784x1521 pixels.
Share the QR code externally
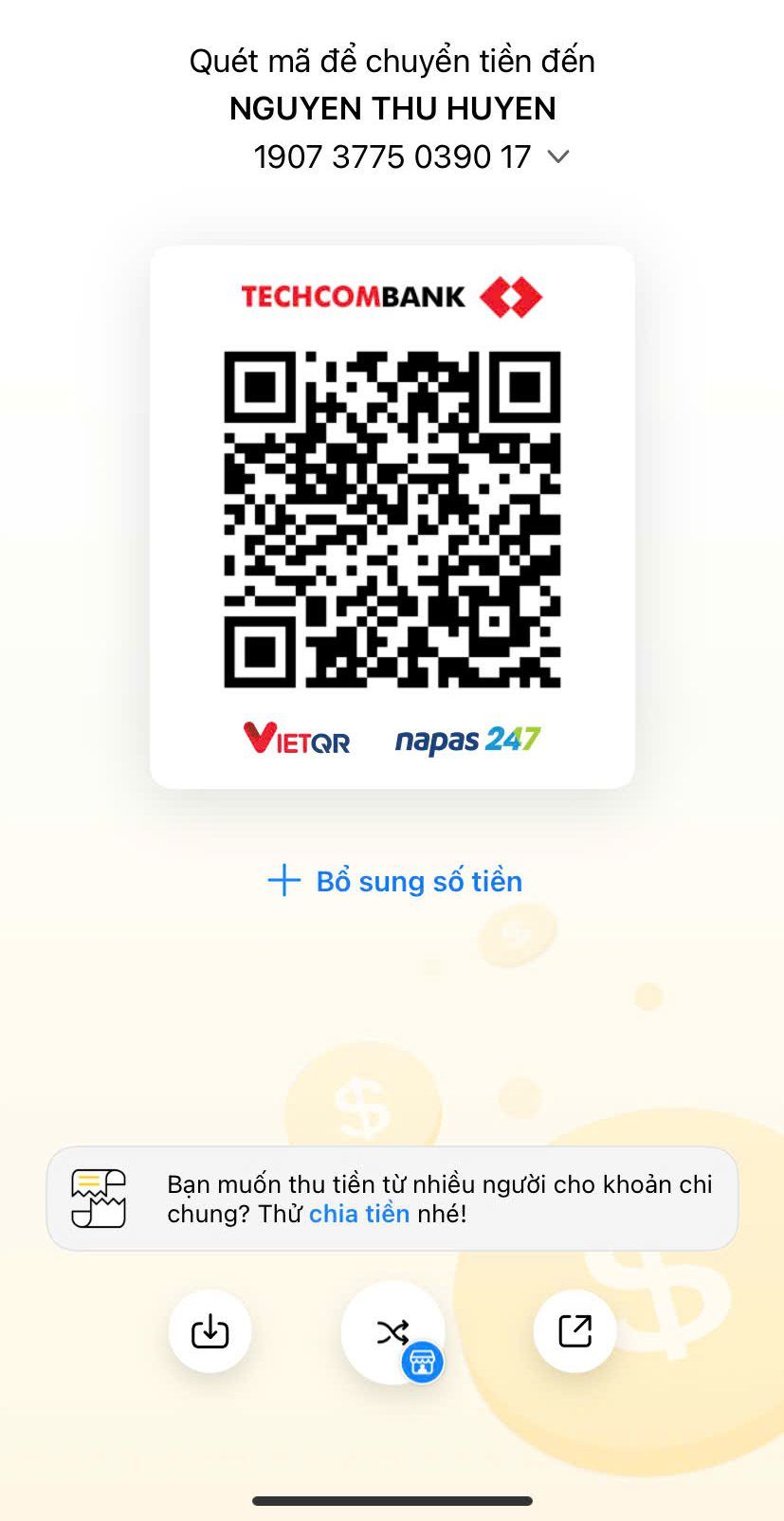tap(574, 1331)
